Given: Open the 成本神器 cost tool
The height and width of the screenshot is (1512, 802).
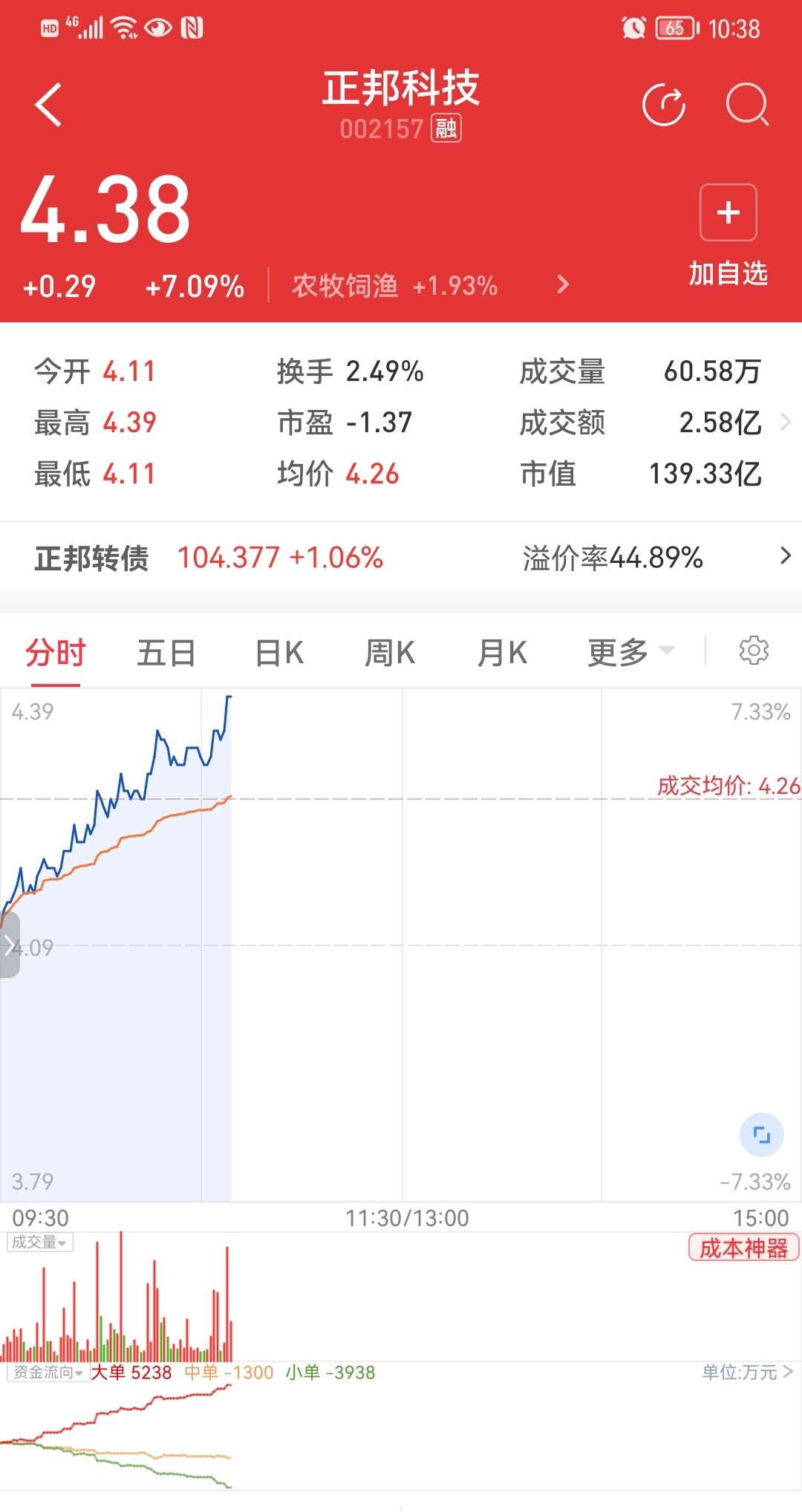Looking at the screenshot, I should pos(744,1248).
